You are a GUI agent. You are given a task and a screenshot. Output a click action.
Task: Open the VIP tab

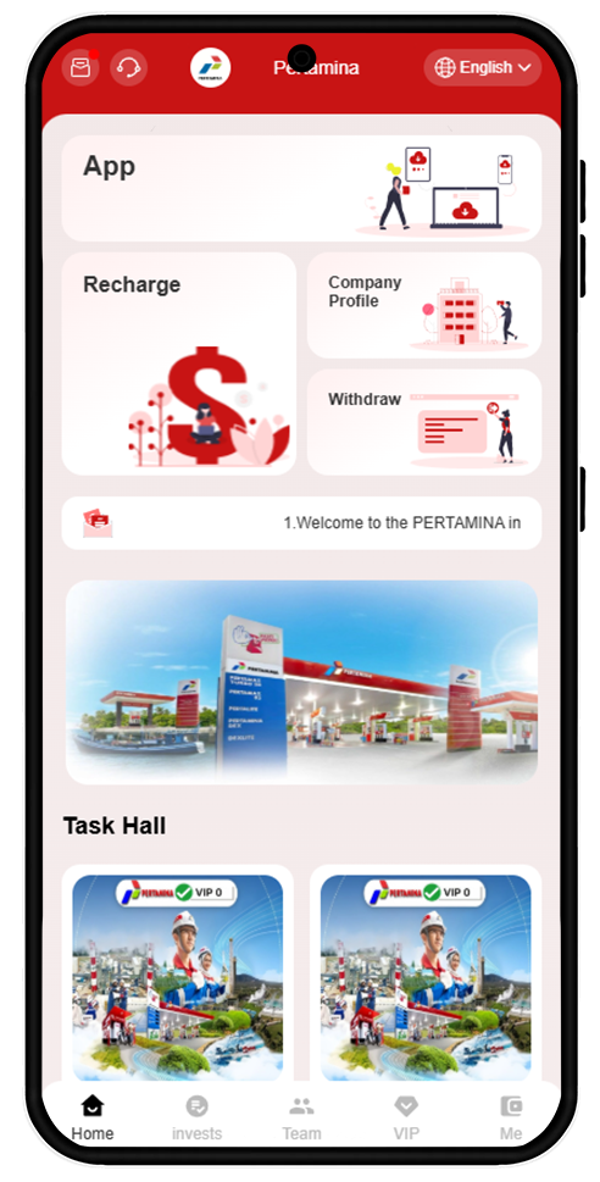(x=405, y=1118)
